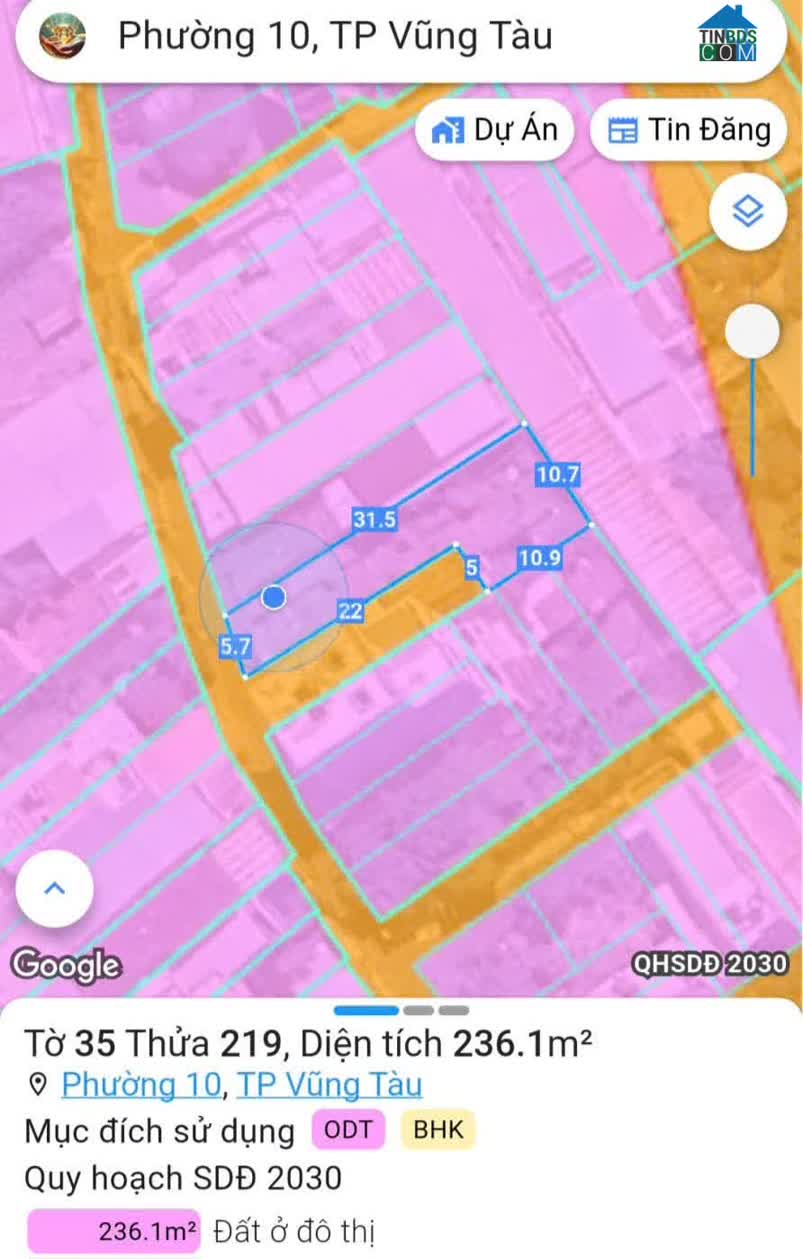803x1259 pixels.
Task: Open the profile avatar in search bar
Action: pyautogui.click(x=62, y=37)
